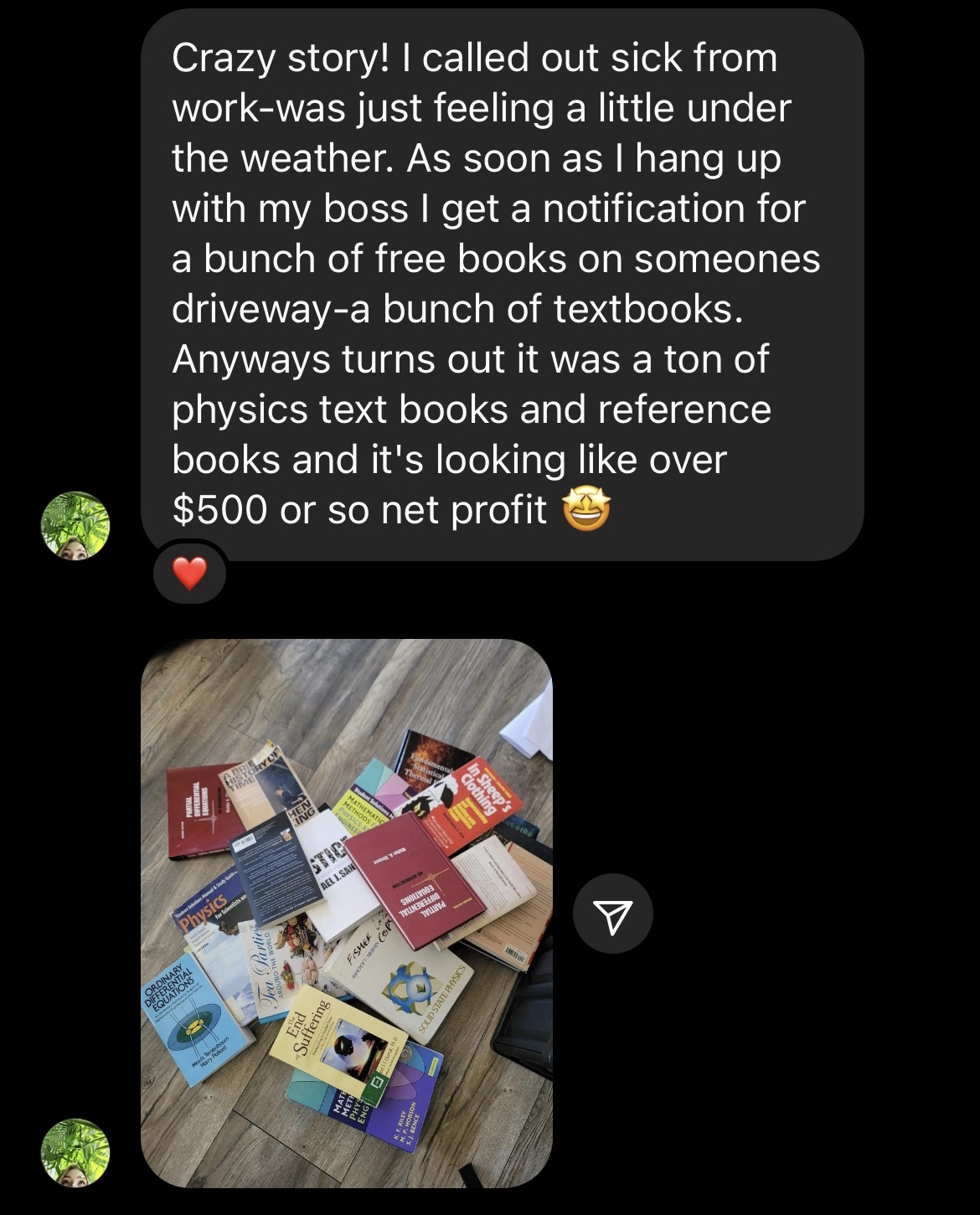The height and width of the screenshot is (1215, 980).
Task: Open the sender's profile from the avatar beside the photo
Action: tap(75, 1152)
